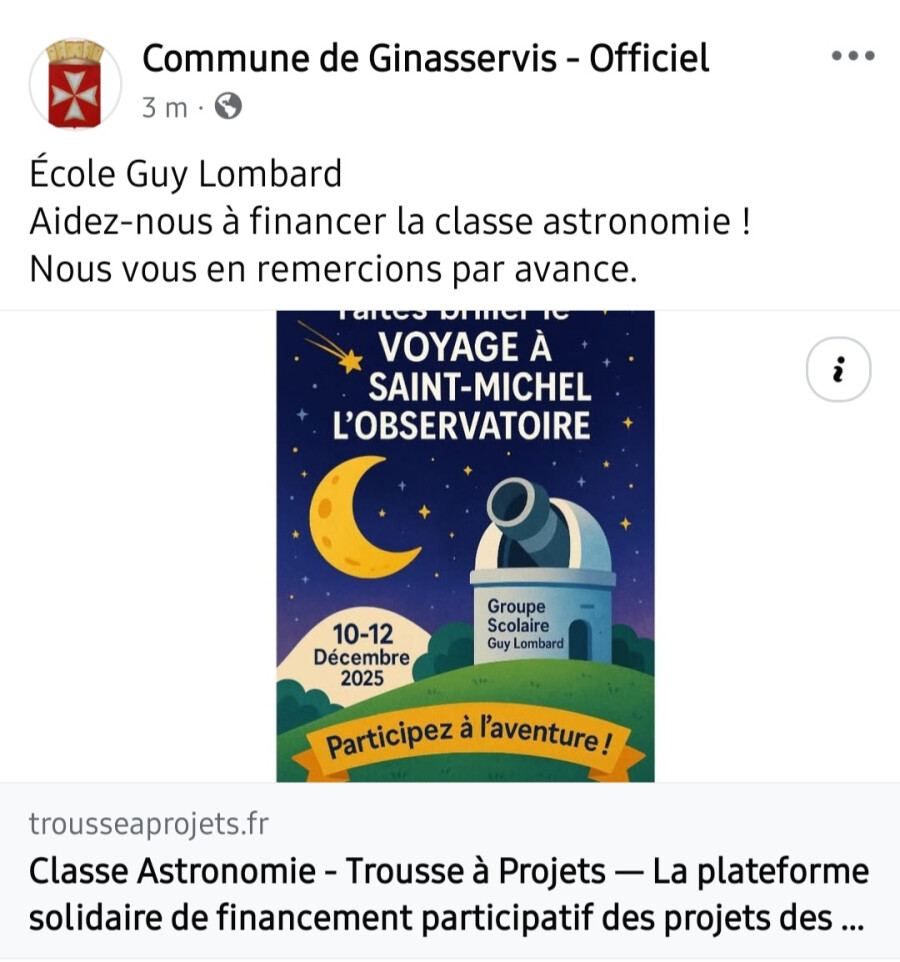The height and width of the screenshot is (962, 900).
Task: Open the Commune de Ginasservis - Officiel page
Action: point(425,58)
